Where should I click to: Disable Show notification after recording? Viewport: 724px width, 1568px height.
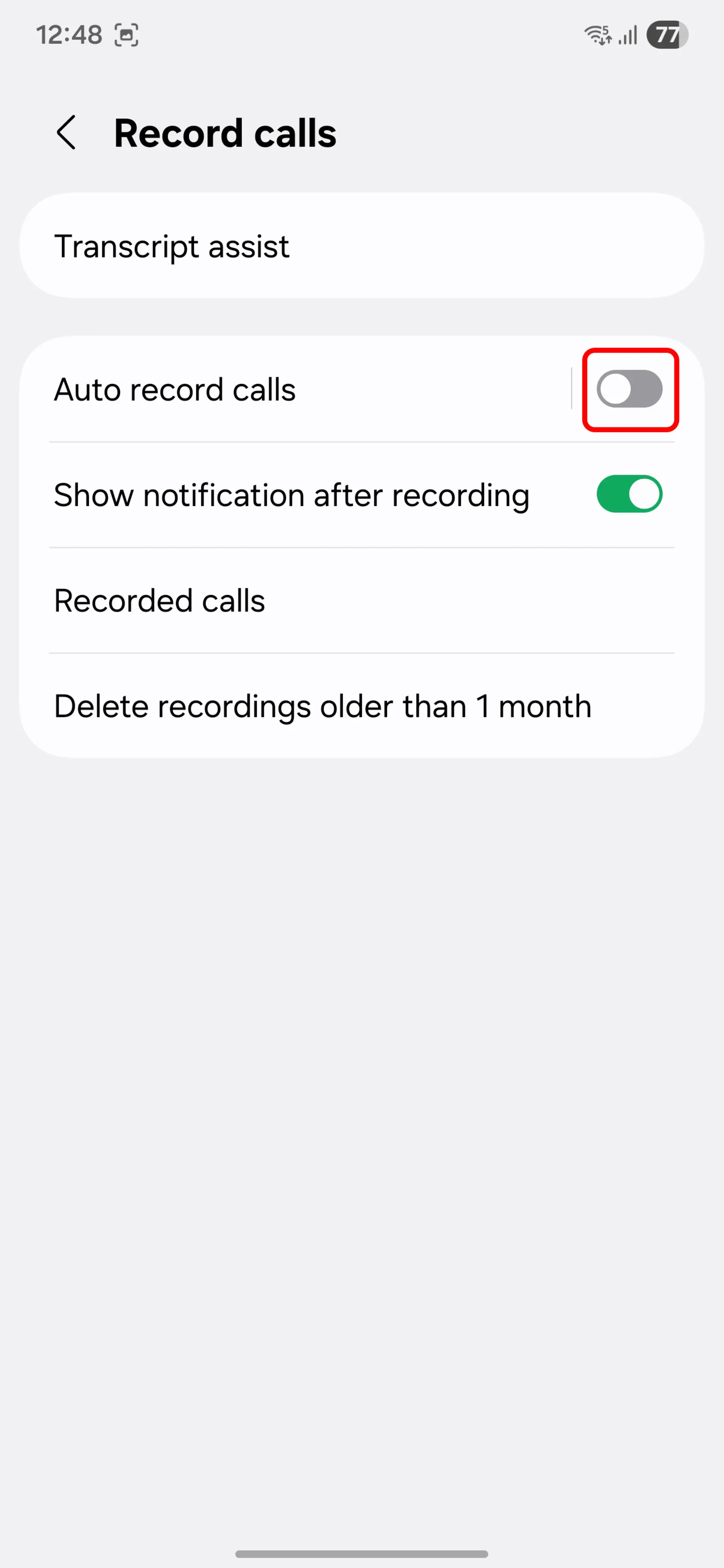point(629,494)
